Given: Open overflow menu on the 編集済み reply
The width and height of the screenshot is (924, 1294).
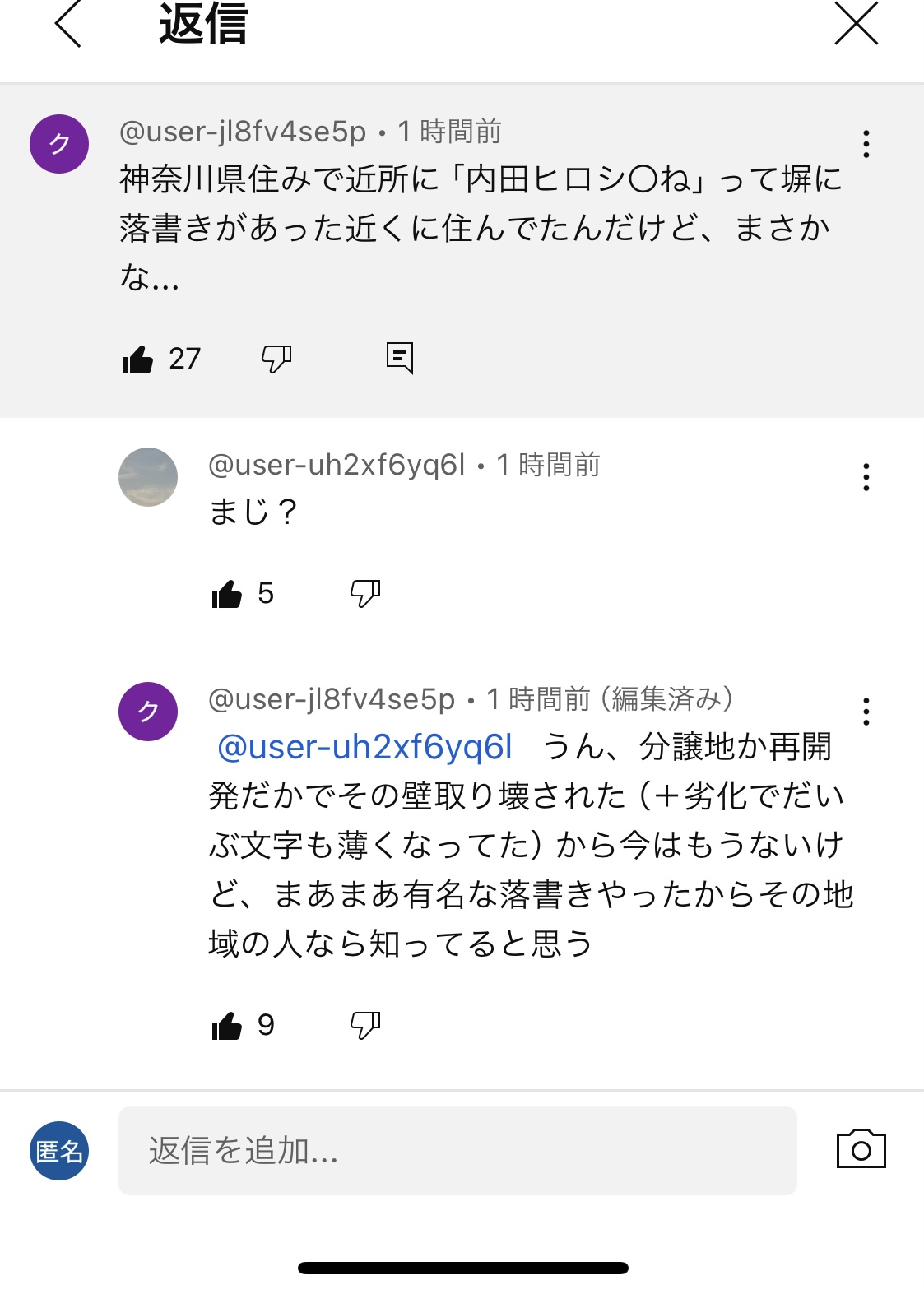Looking at the screenshot, I should pyautogui.click(x=866, y=712).
